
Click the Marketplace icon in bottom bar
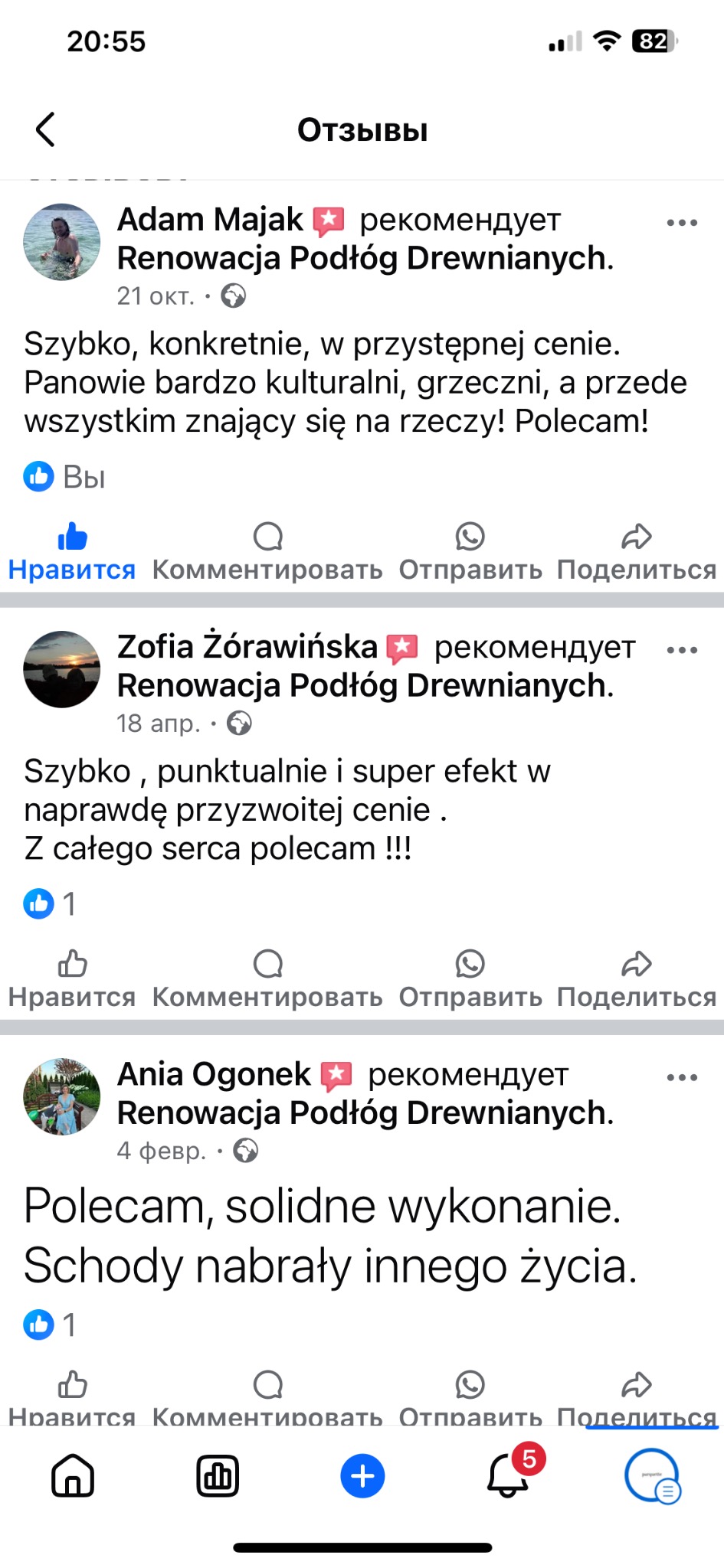point(217,1476)
